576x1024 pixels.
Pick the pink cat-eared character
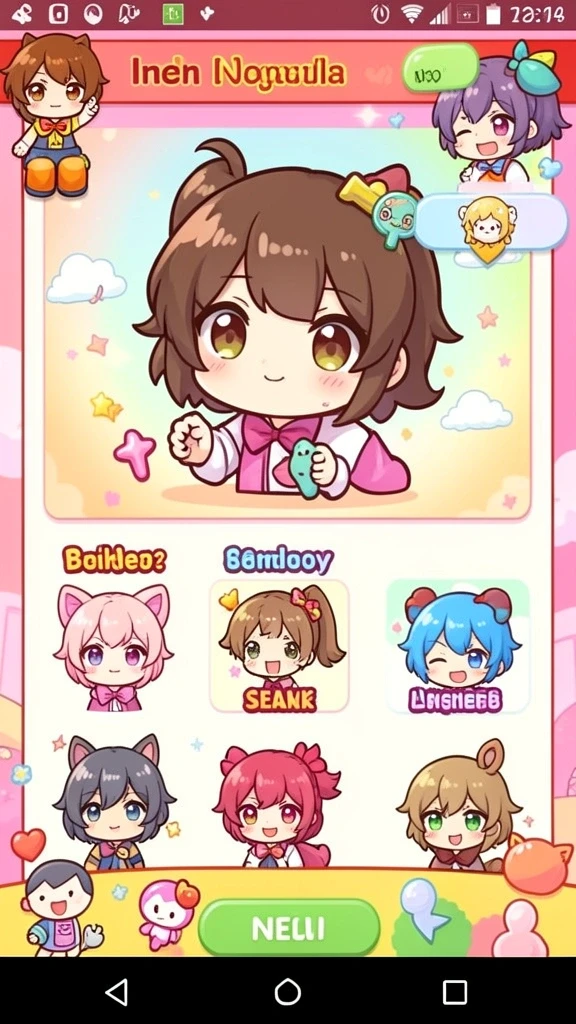(x=113, y=647)
